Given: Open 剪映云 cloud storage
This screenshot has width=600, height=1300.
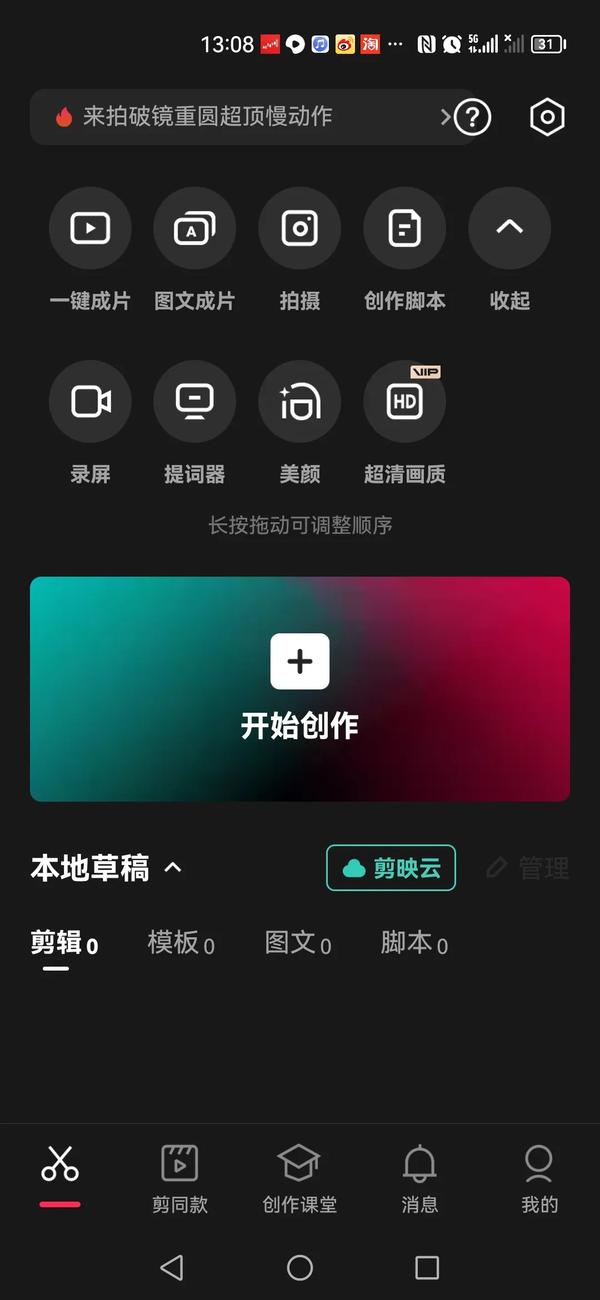Looking at the screenshot, I should pyautogui.click(x=391, y=868).
